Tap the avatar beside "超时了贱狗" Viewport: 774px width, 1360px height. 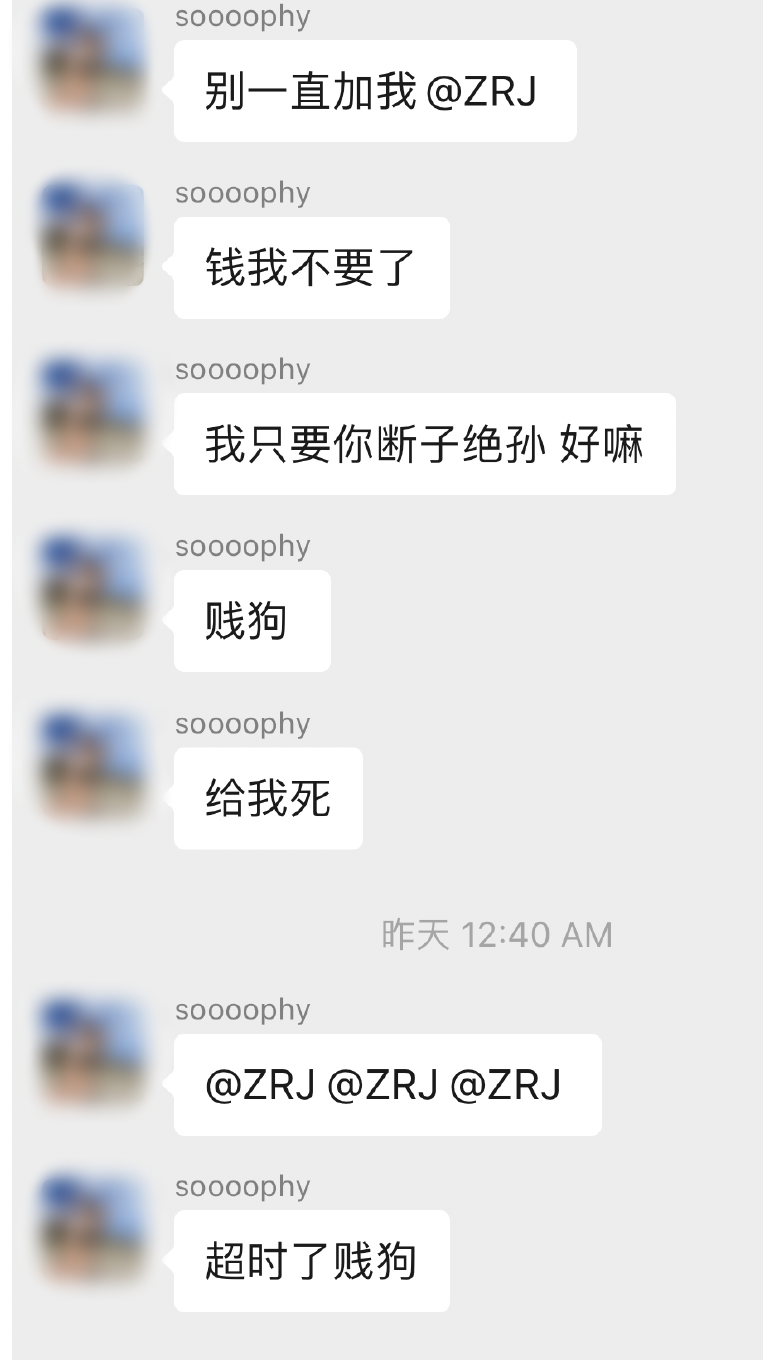click(92, 1228)
